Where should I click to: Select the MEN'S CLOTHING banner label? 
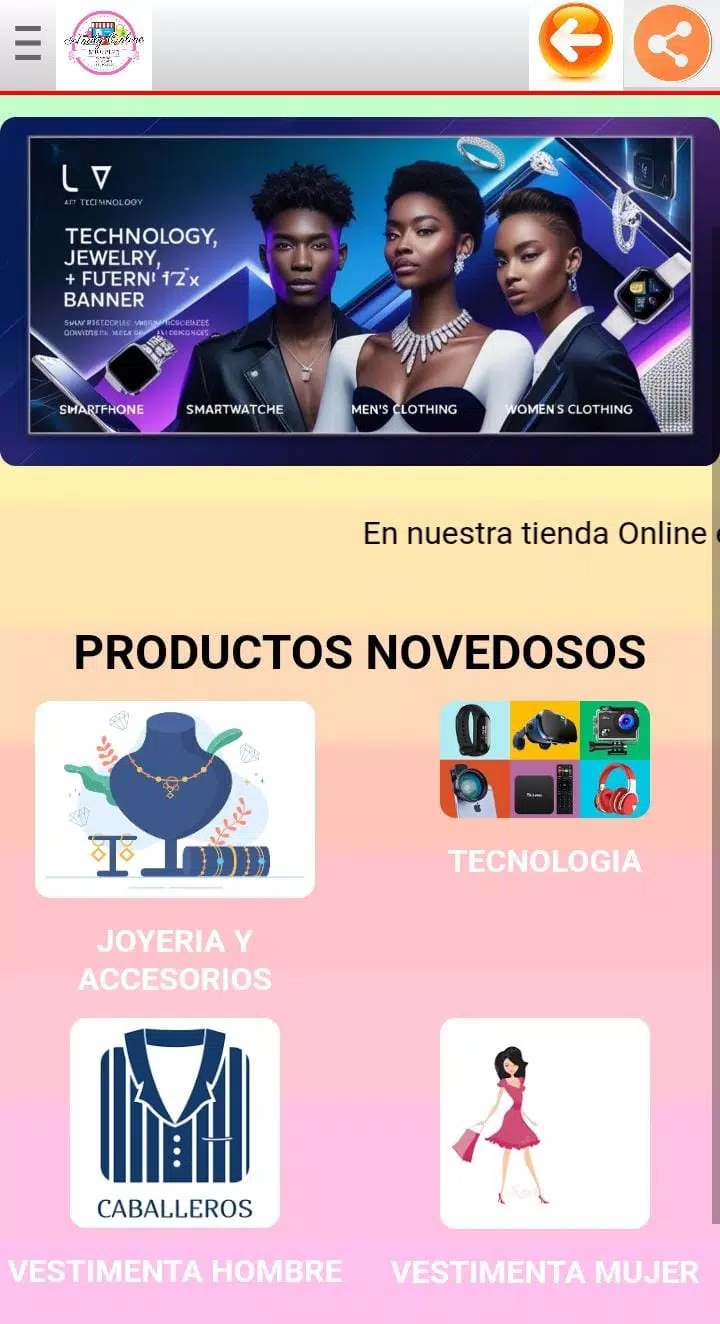tap(405, 409)
